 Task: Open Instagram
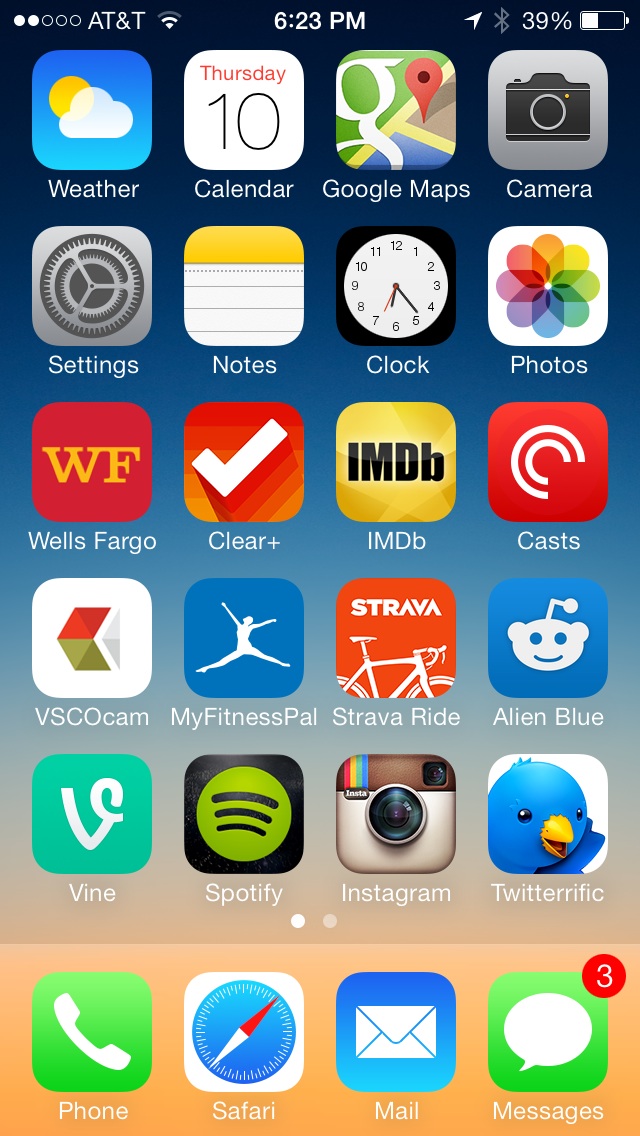(396, 814)
